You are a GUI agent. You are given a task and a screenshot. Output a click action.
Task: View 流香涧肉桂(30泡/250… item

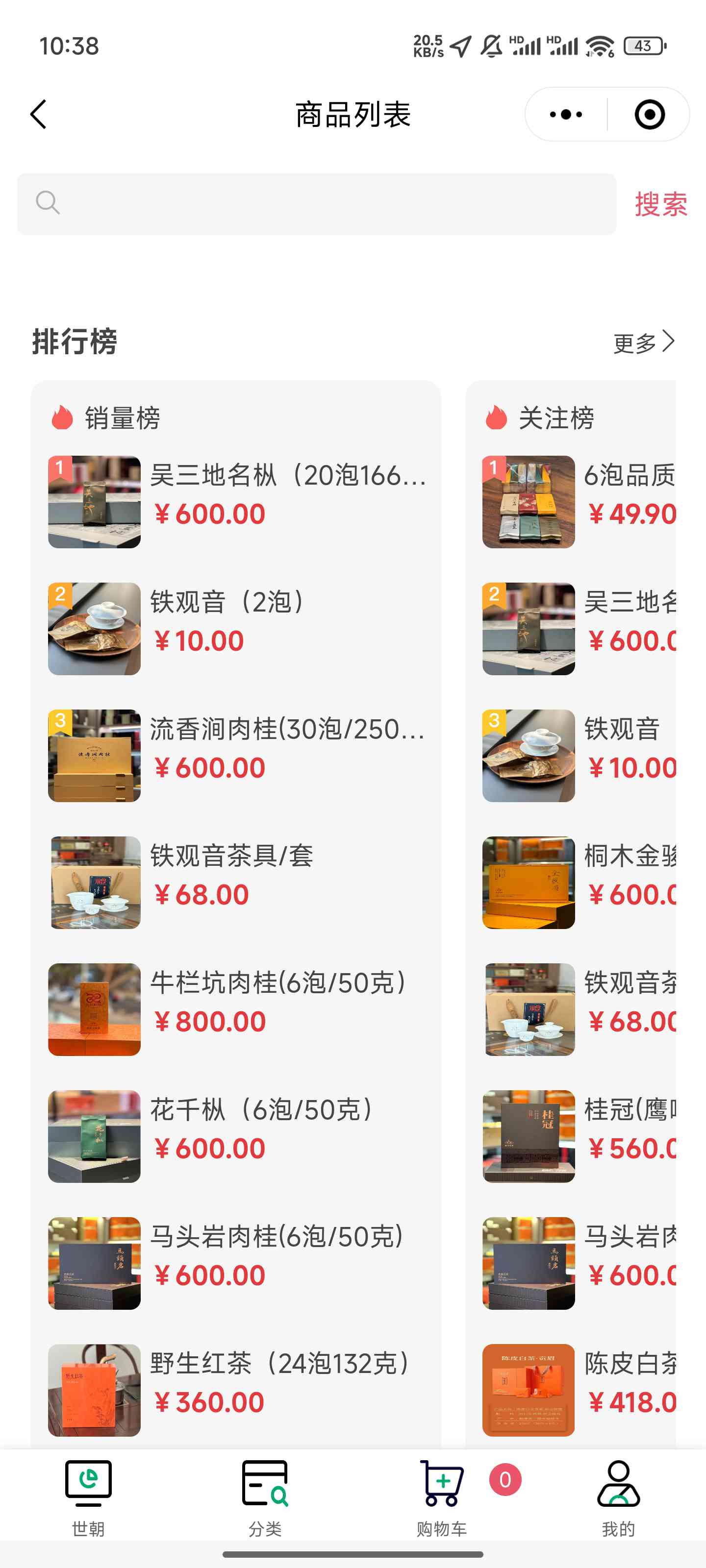236,756
